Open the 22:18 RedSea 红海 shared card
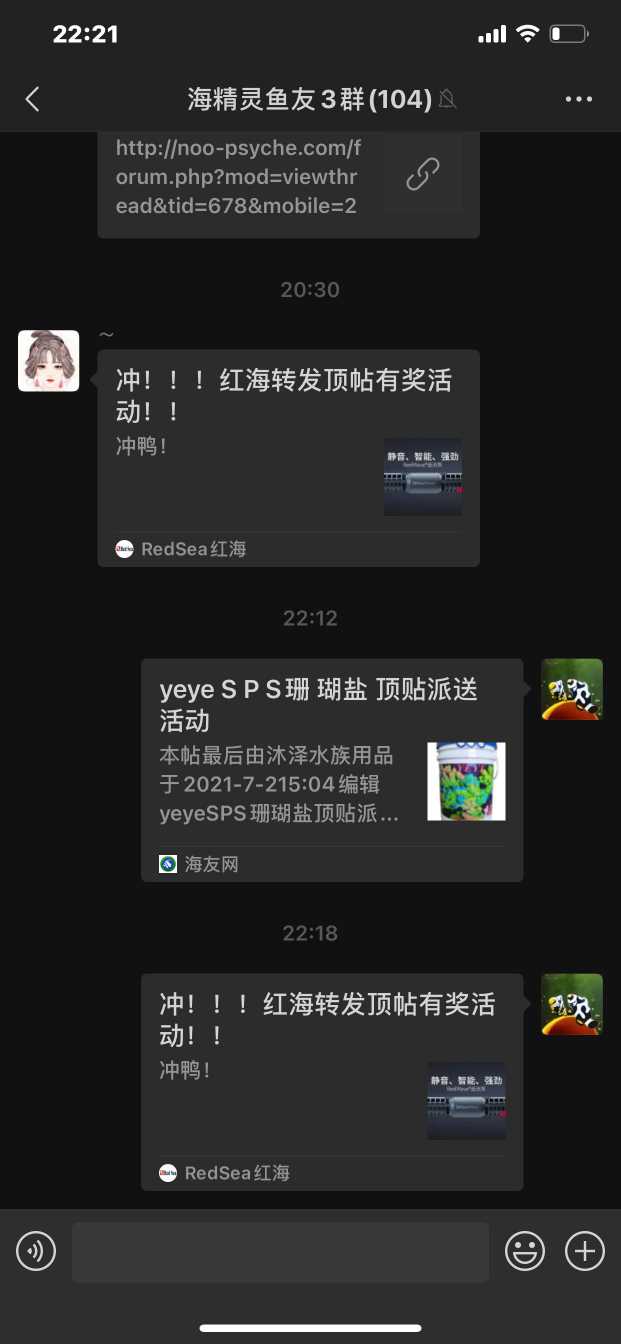Screen dimensions: 621x1344 pos(331,1080)
